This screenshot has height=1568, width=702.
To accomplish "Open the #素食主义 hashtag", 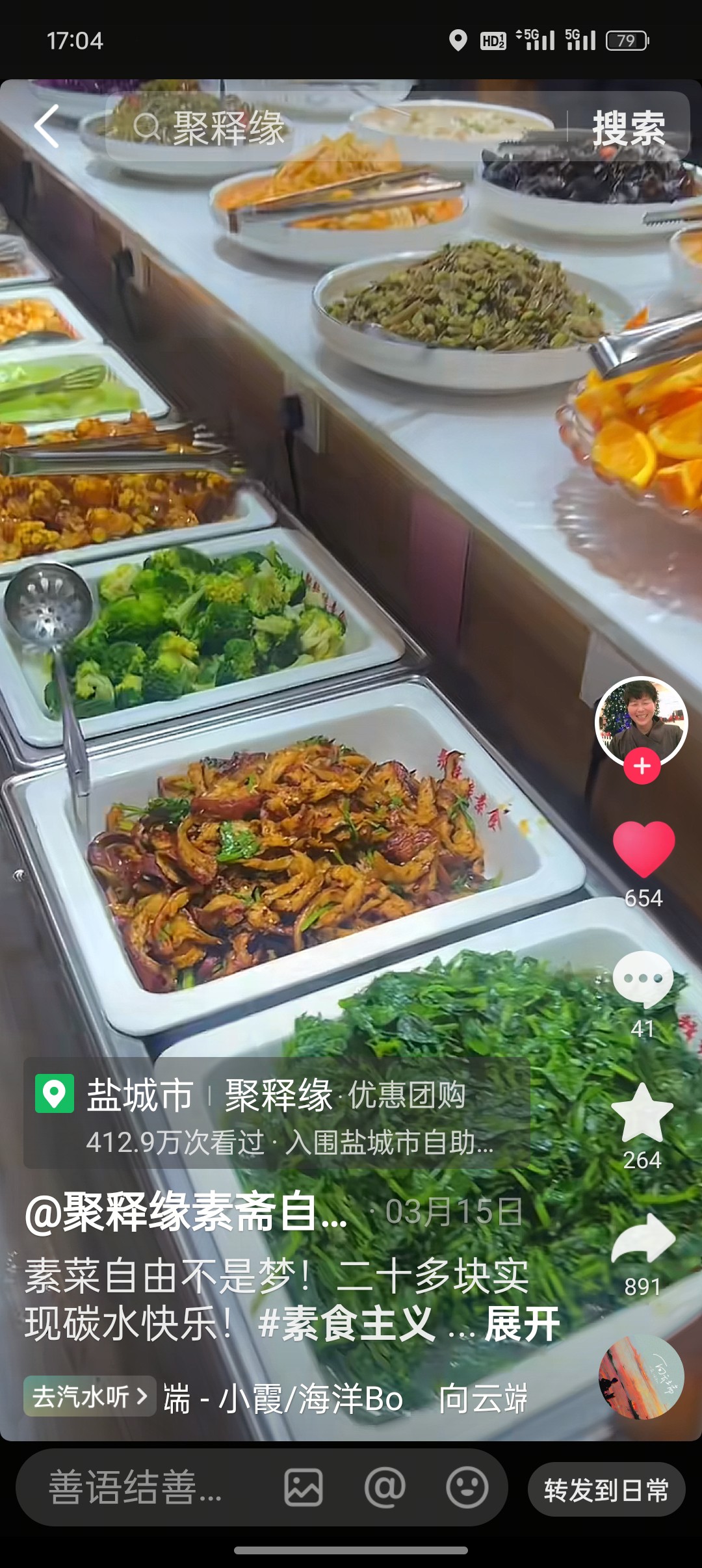I will (x=346, y=1324).
